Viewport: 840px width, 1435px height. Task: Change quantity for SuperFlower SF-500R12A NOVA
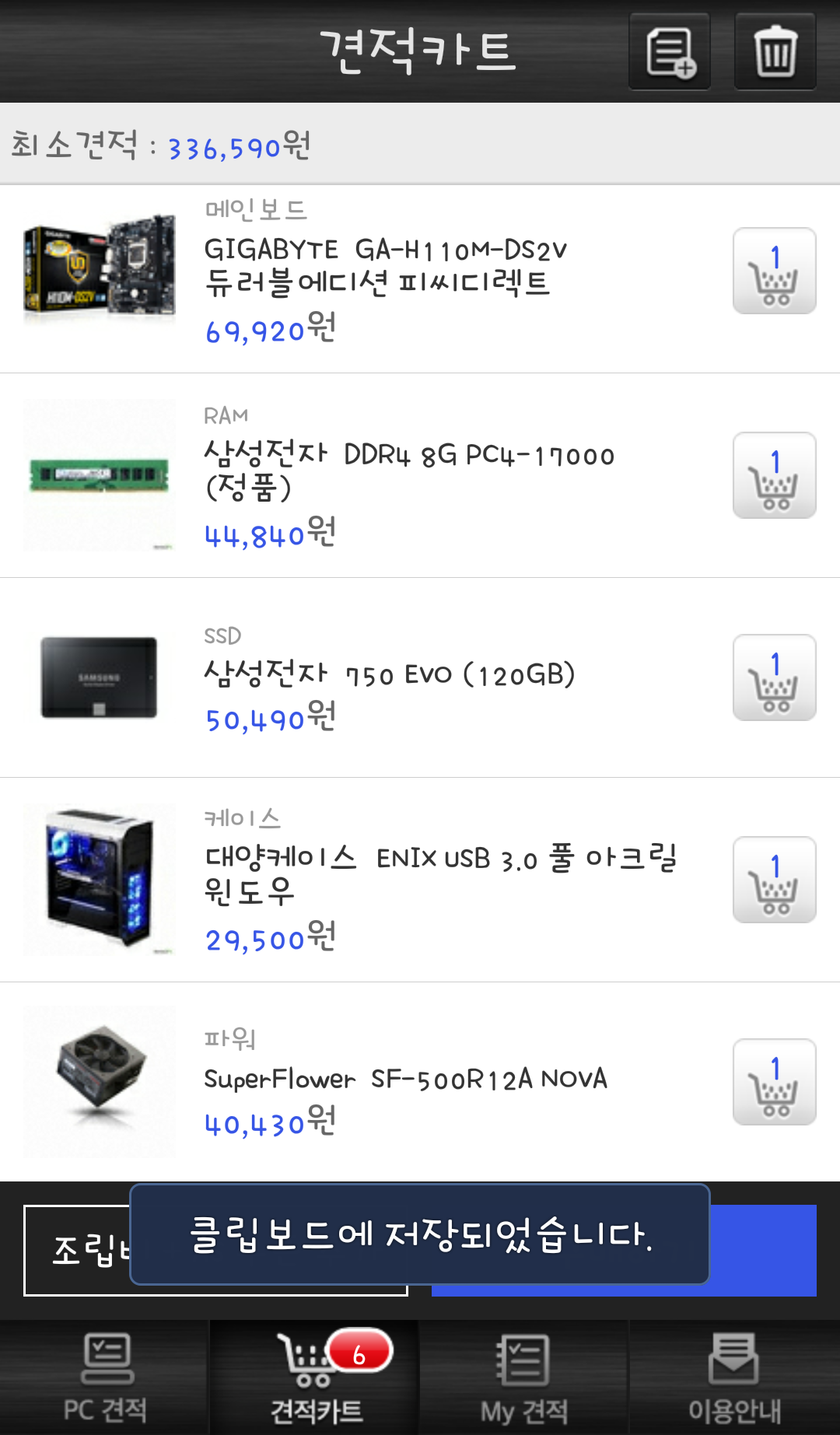click(x=774, y=1082)
